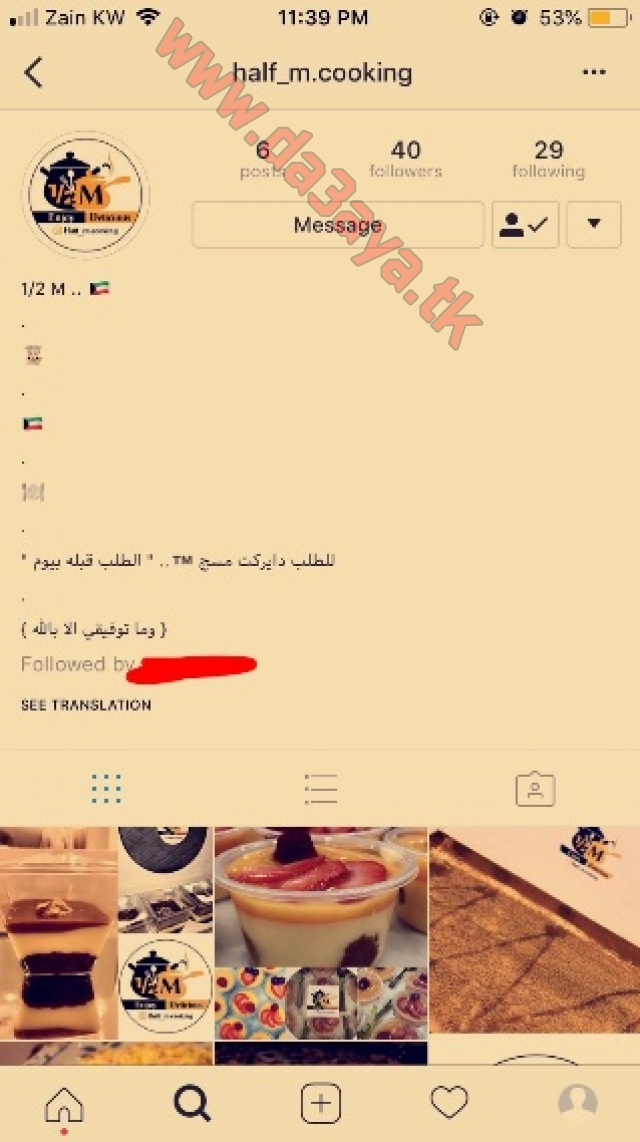Tap SEE TRANSLATION under the bio
The width and height of the screenshot is (640, 1142).
tap(86, 705)
